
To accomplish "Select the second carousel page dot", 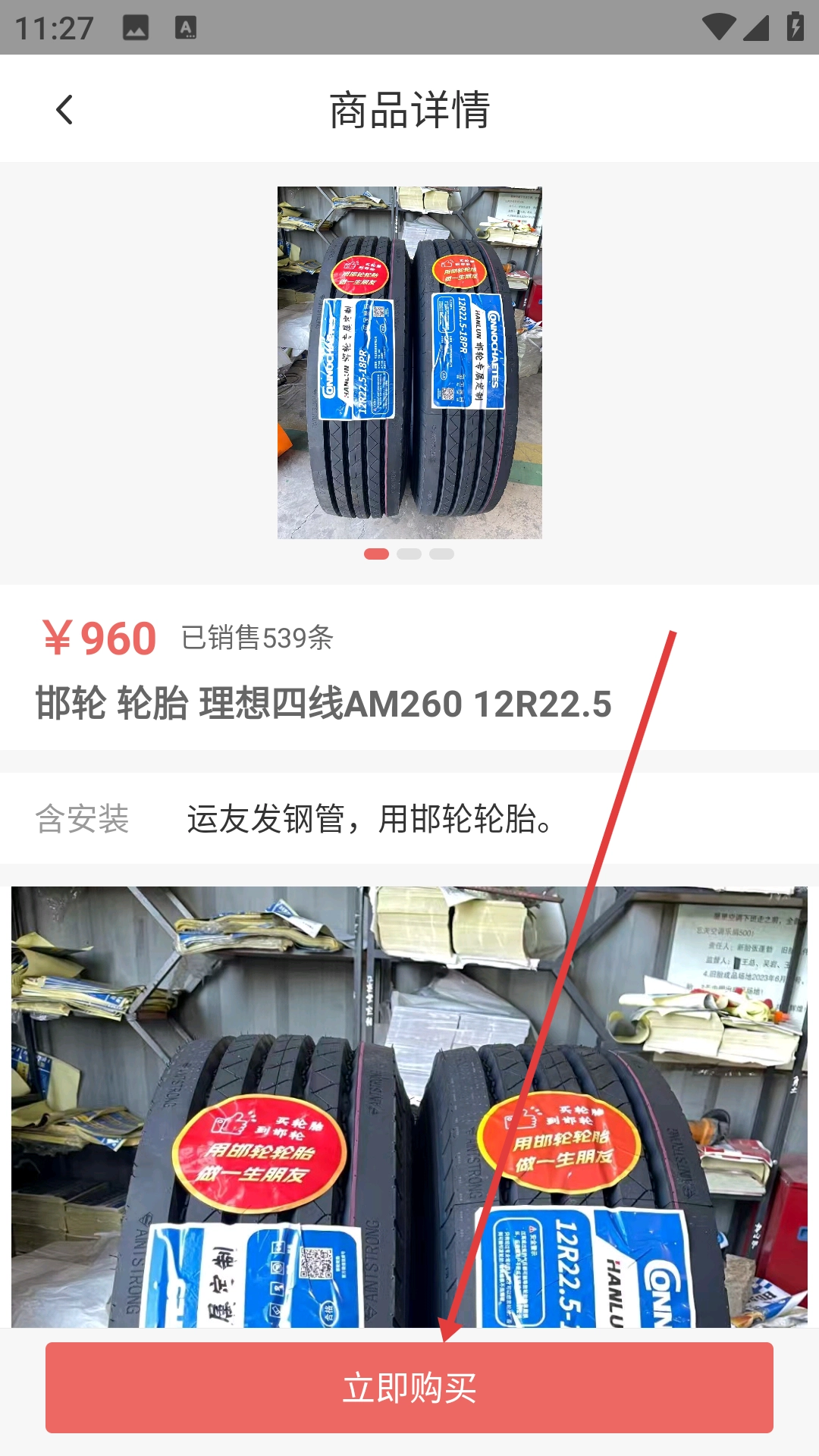I will [409, 554].
